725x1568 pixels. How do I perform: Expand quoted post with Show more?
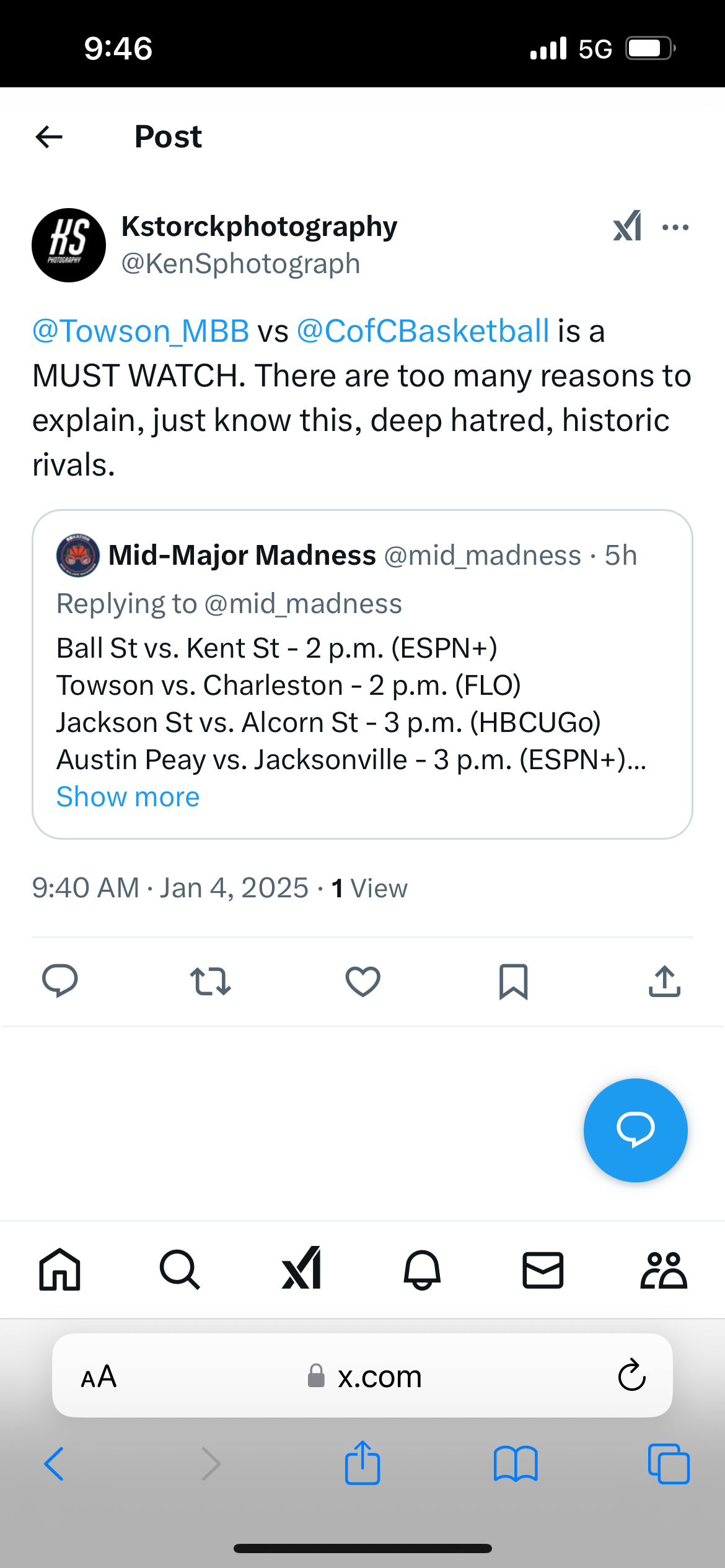click(x=128, y=797)
